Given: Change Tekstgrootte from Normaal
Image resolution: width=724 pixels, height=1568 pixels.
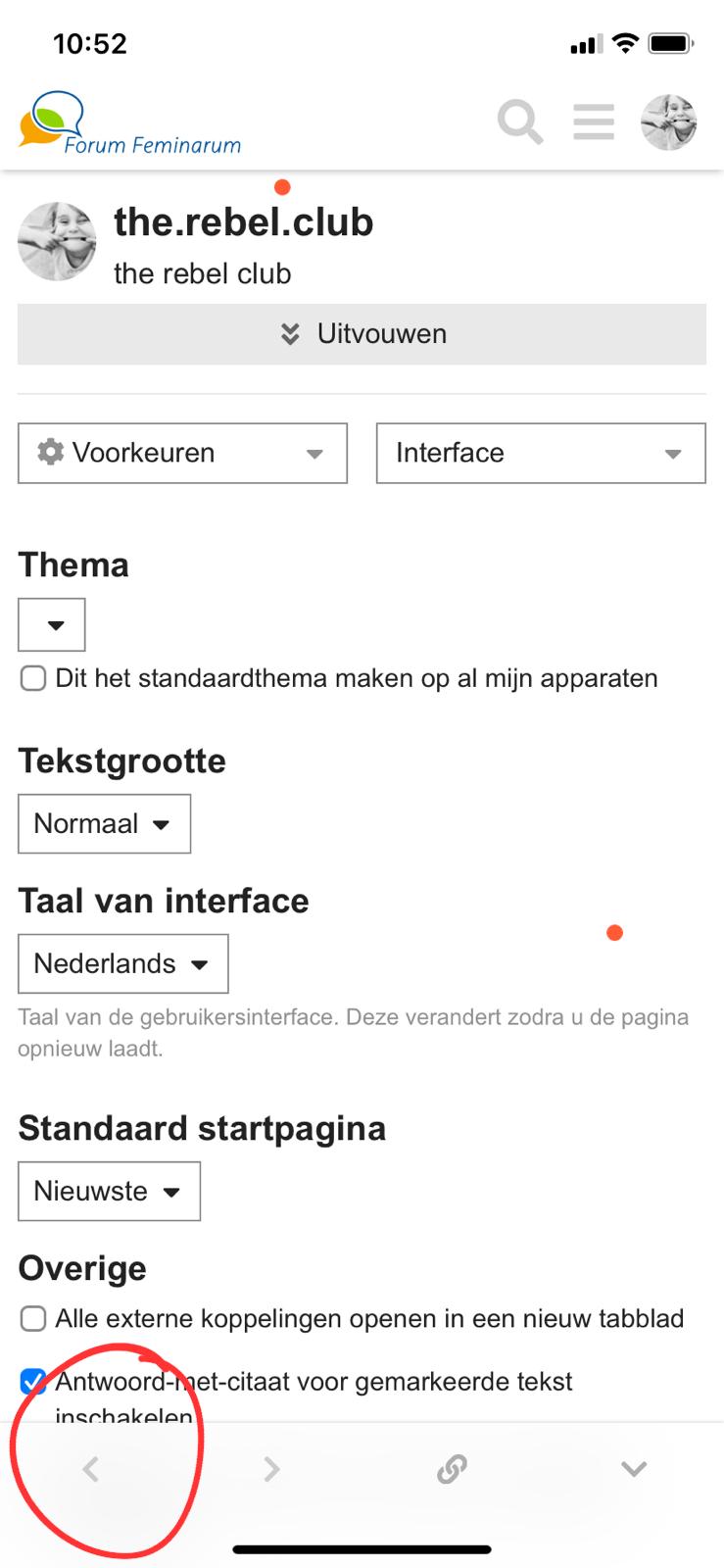Looking at the screenshot, I should tap(104, 823).
